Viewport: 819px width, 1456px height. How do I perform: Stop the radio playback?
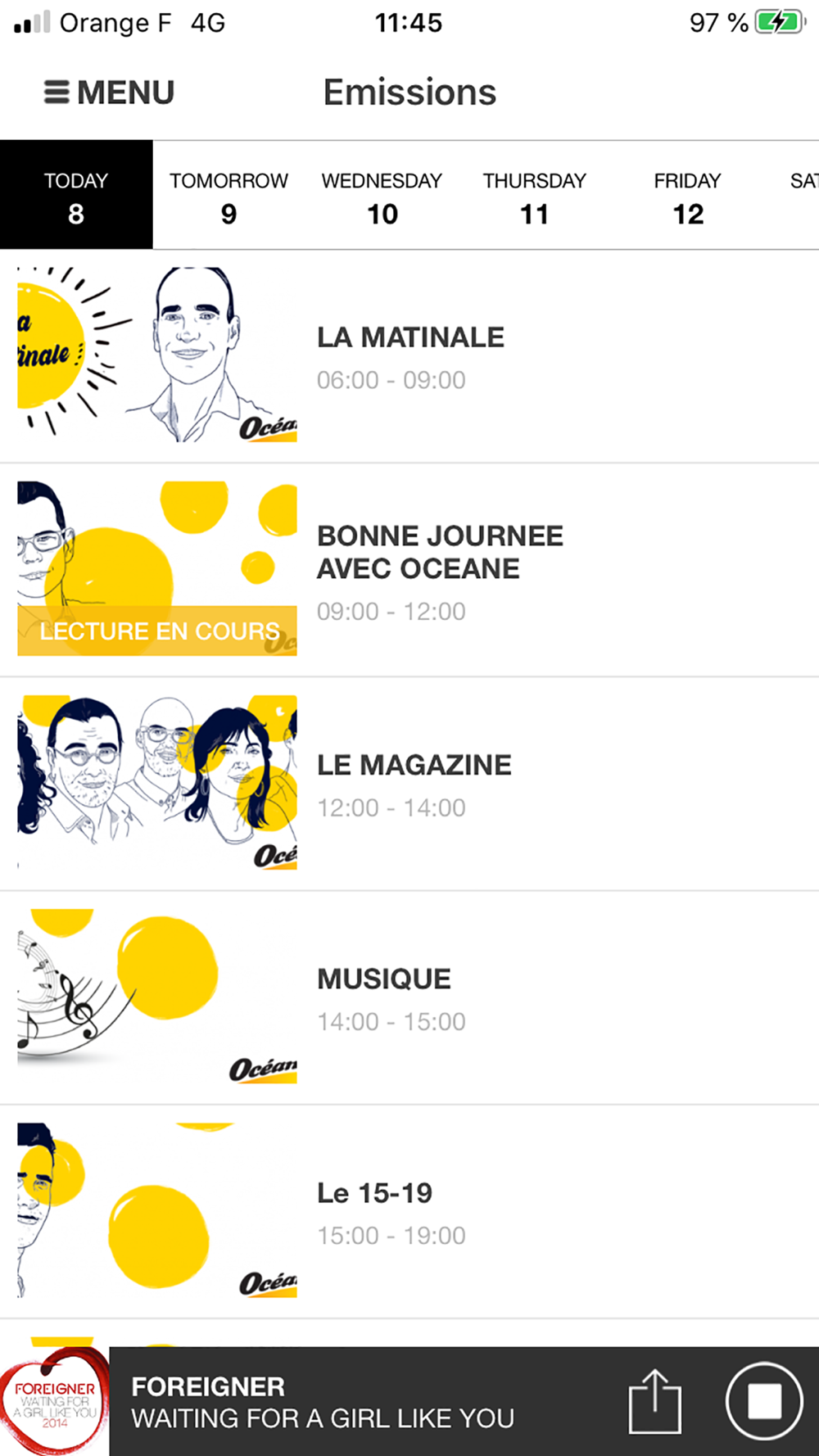click(x=763, y=1401)
